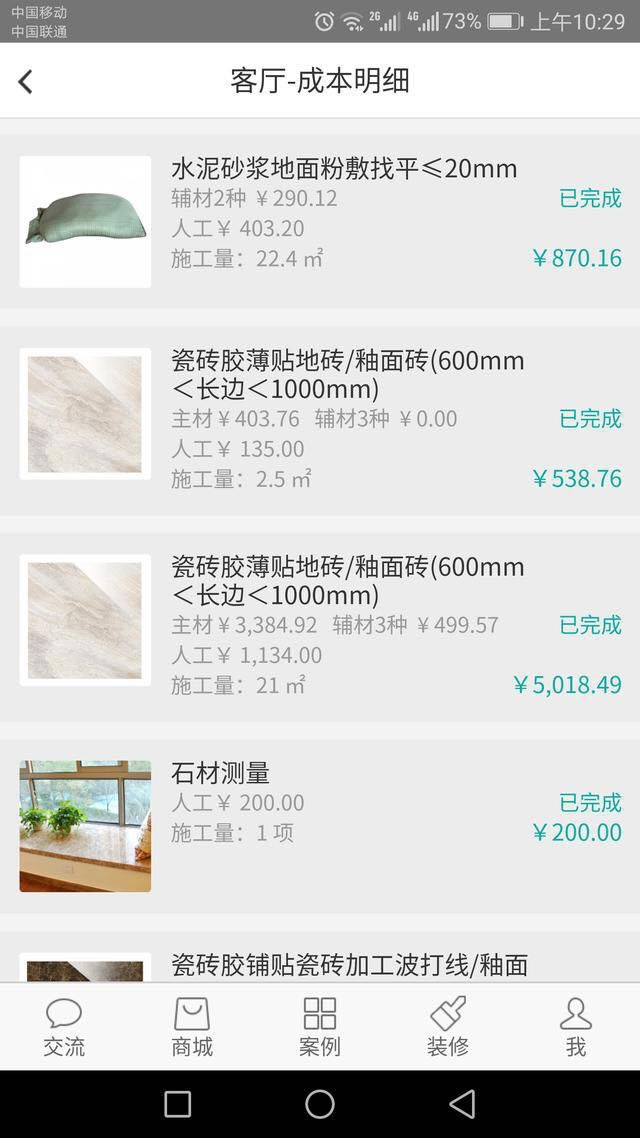640x1138 pixels.
Task: Switch to the 交流 tab
Action: pyautogui.click(x=64, y=1027)
